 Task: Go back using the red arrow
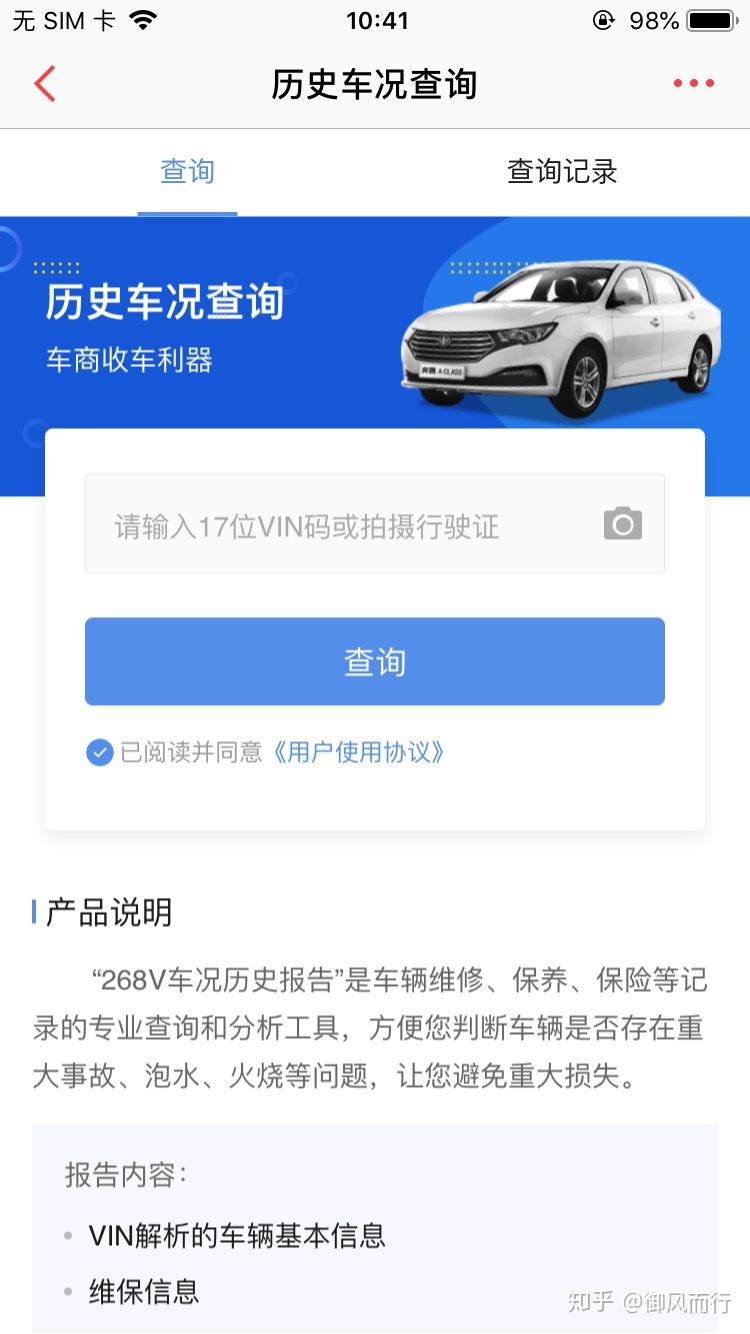point(45,84)
